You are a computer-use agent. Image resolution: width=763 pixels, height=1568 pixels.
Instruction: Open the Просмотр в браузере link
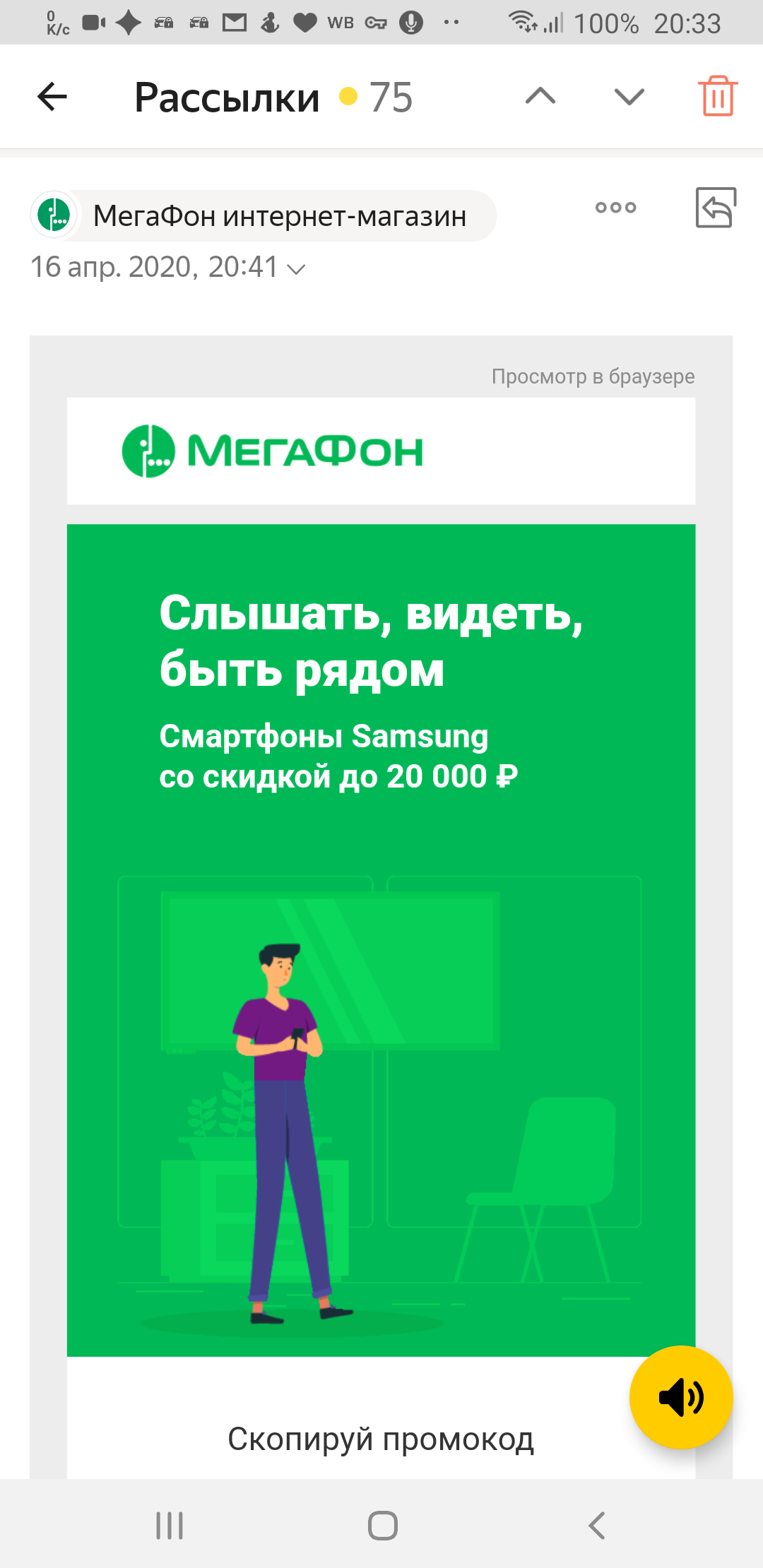tap(593, 376)
